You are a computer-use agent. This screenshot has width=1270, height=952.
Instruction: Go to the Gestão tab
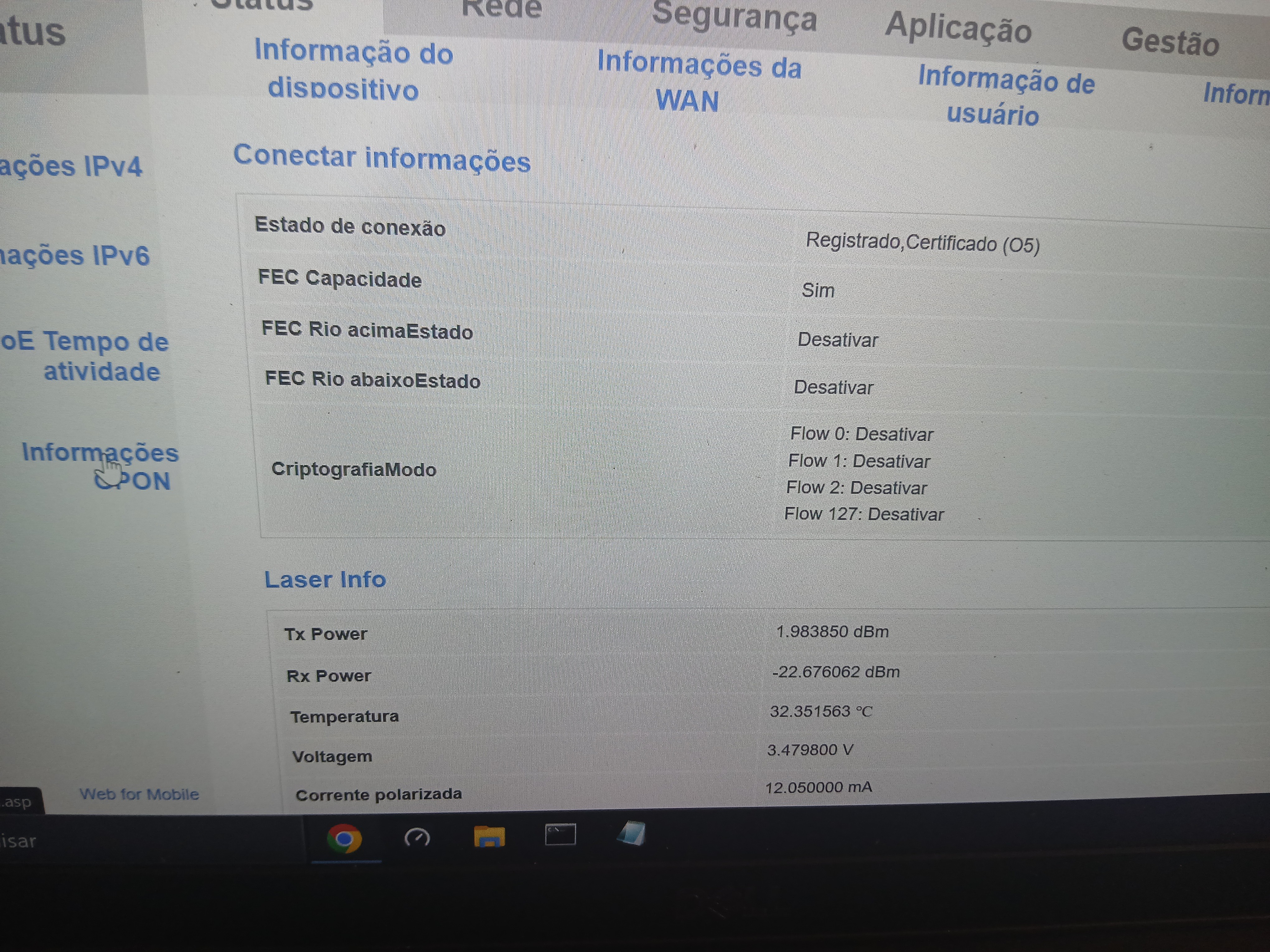point(1169,41)
